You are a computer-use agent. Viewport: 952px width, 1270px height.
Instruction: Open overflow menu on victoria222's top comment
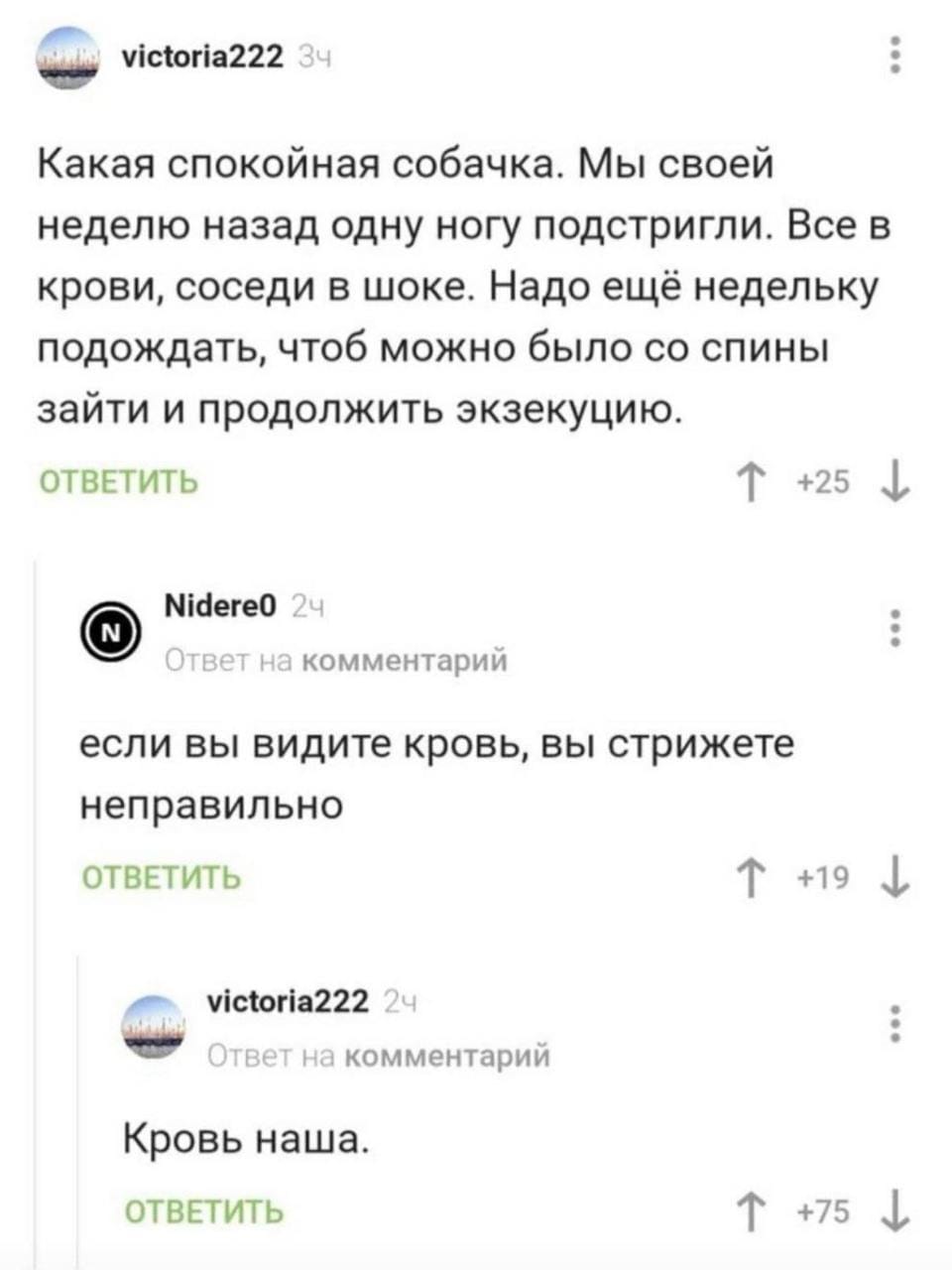click(895, 56)
